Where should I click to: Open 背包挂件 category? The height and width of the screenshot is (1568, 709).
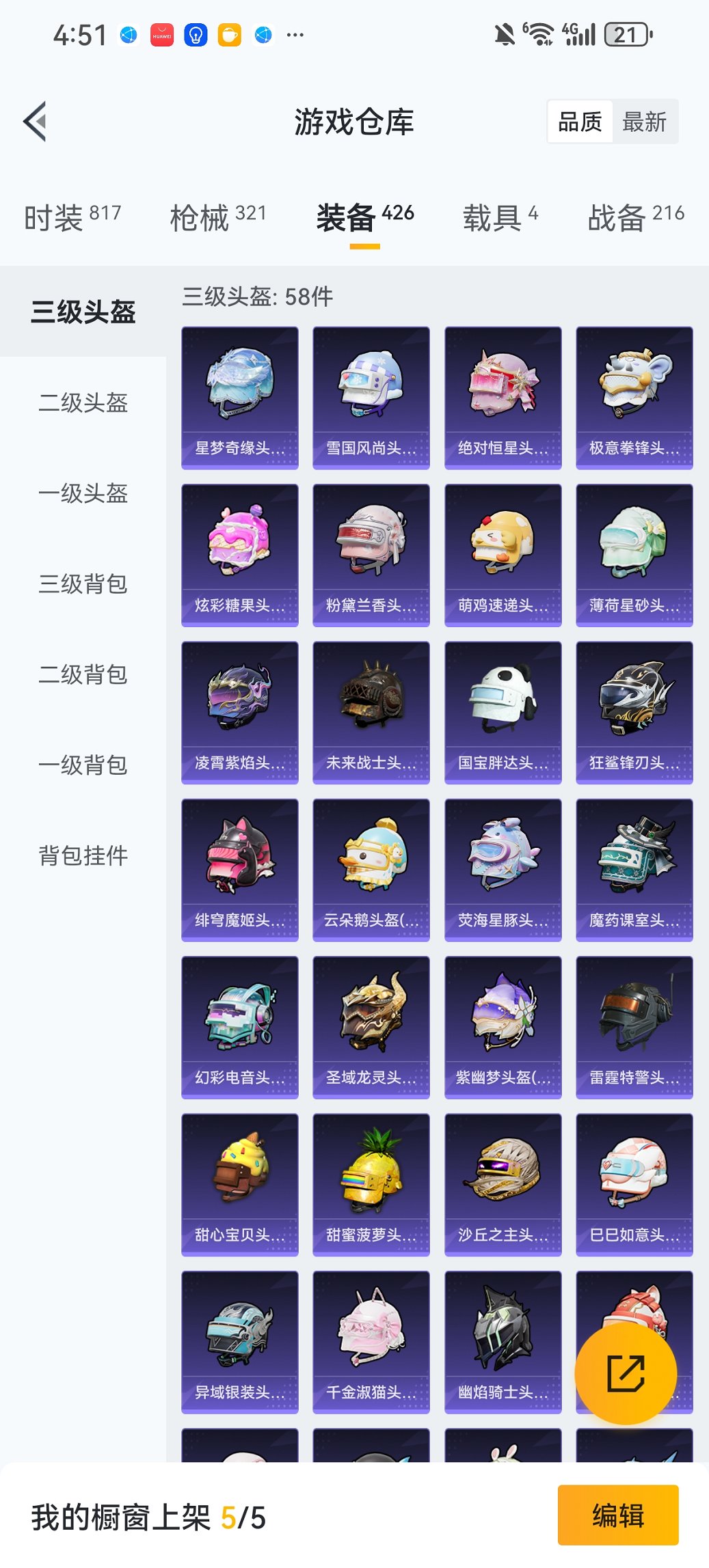point(83,855)
